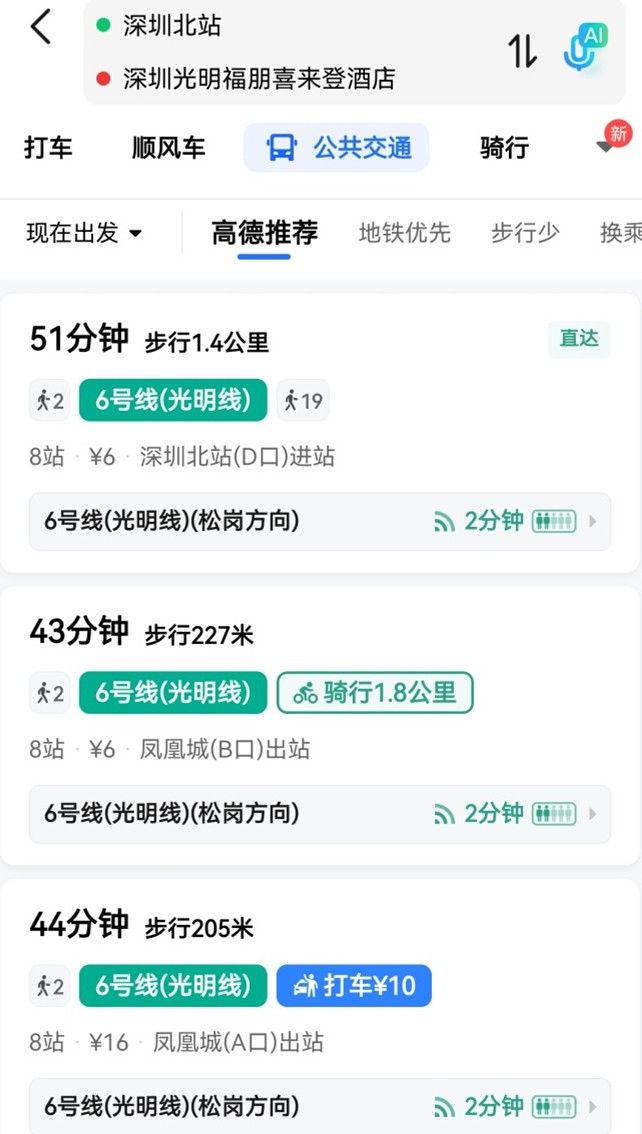This screenshot has width=642, height=1134.
Task: Open the 现在出发 departure time dropdown
Action: click(85, 233)
